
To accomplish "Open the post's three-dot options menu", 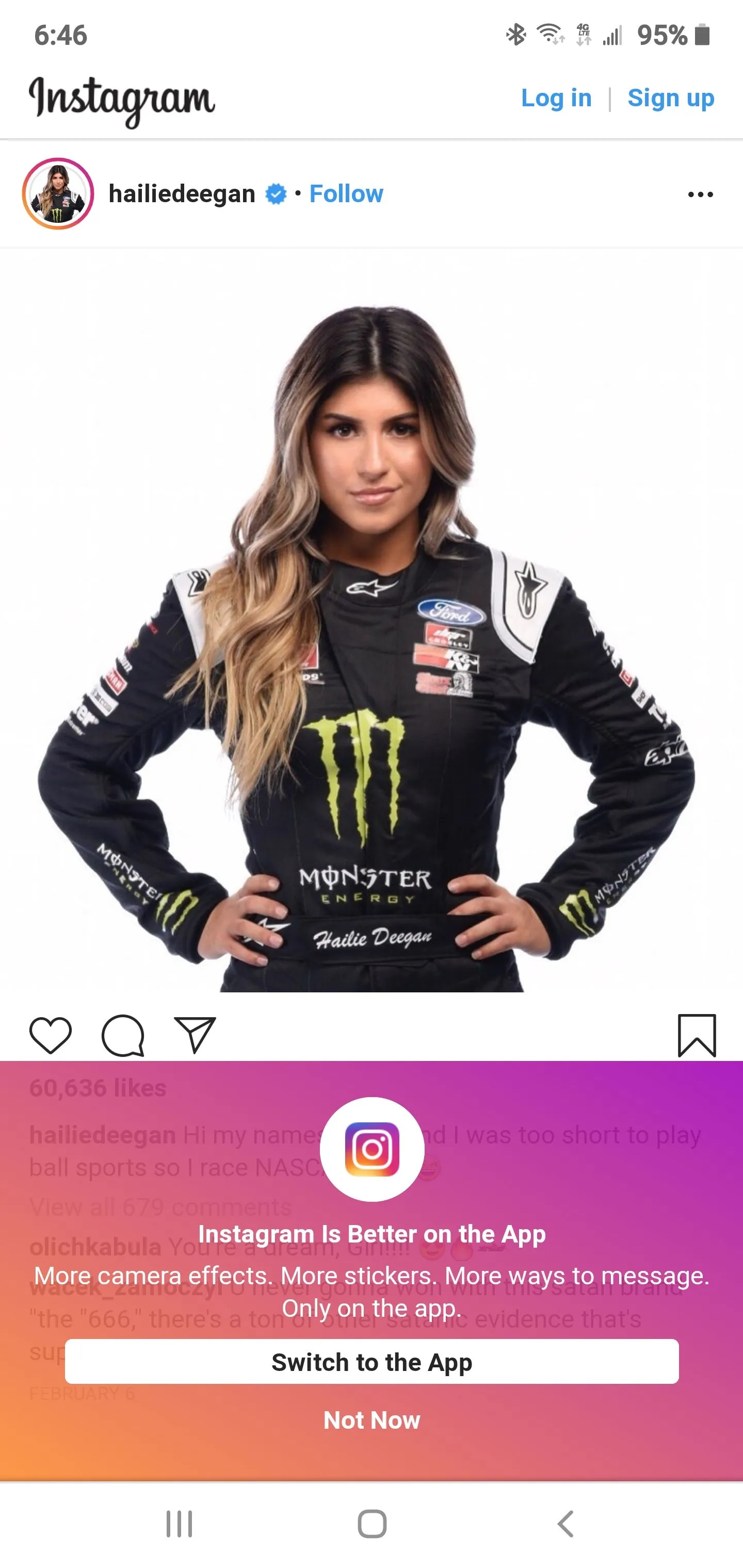I will [x=700, y=194].
